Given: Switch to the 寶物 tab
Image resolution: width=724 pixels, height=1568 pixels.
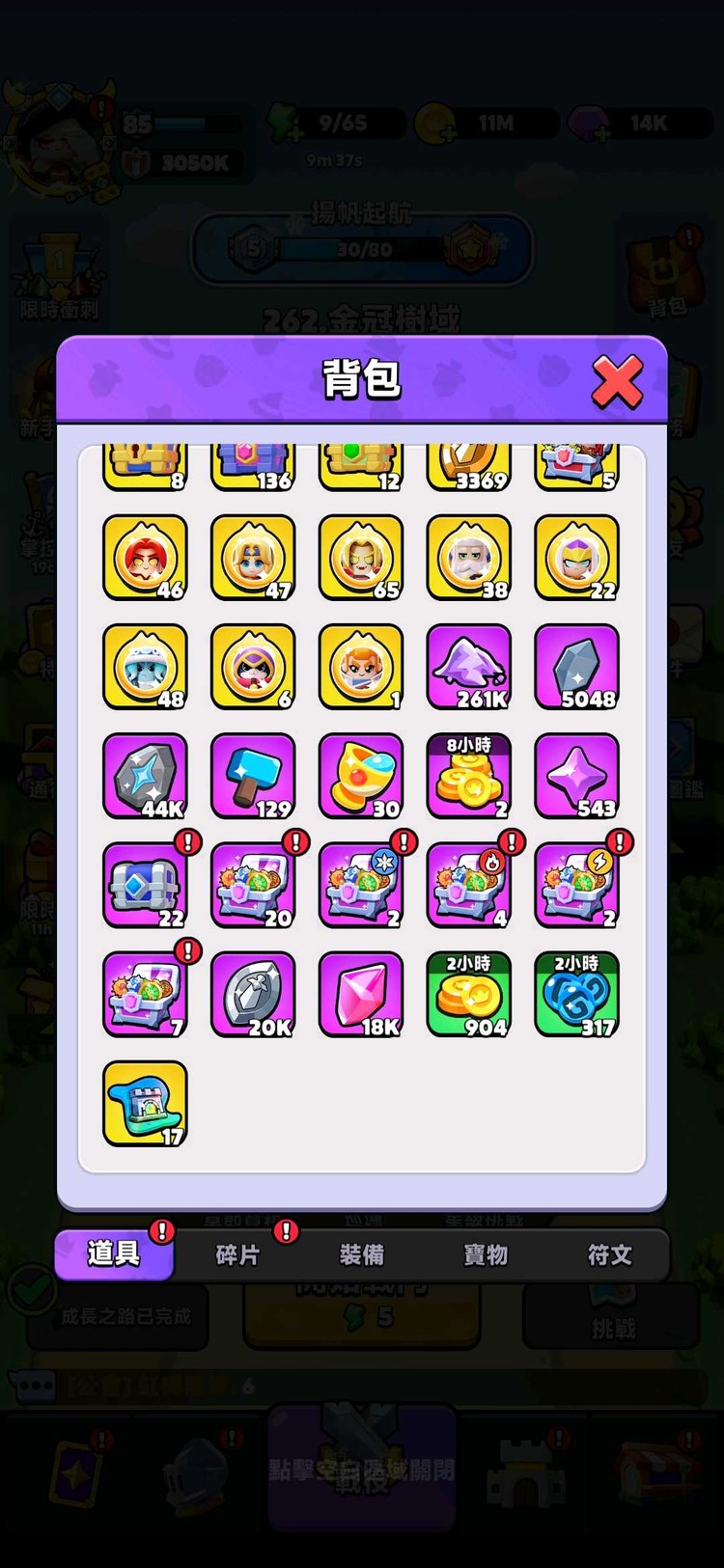Looking at the screenshot, I should [486, 1254].
